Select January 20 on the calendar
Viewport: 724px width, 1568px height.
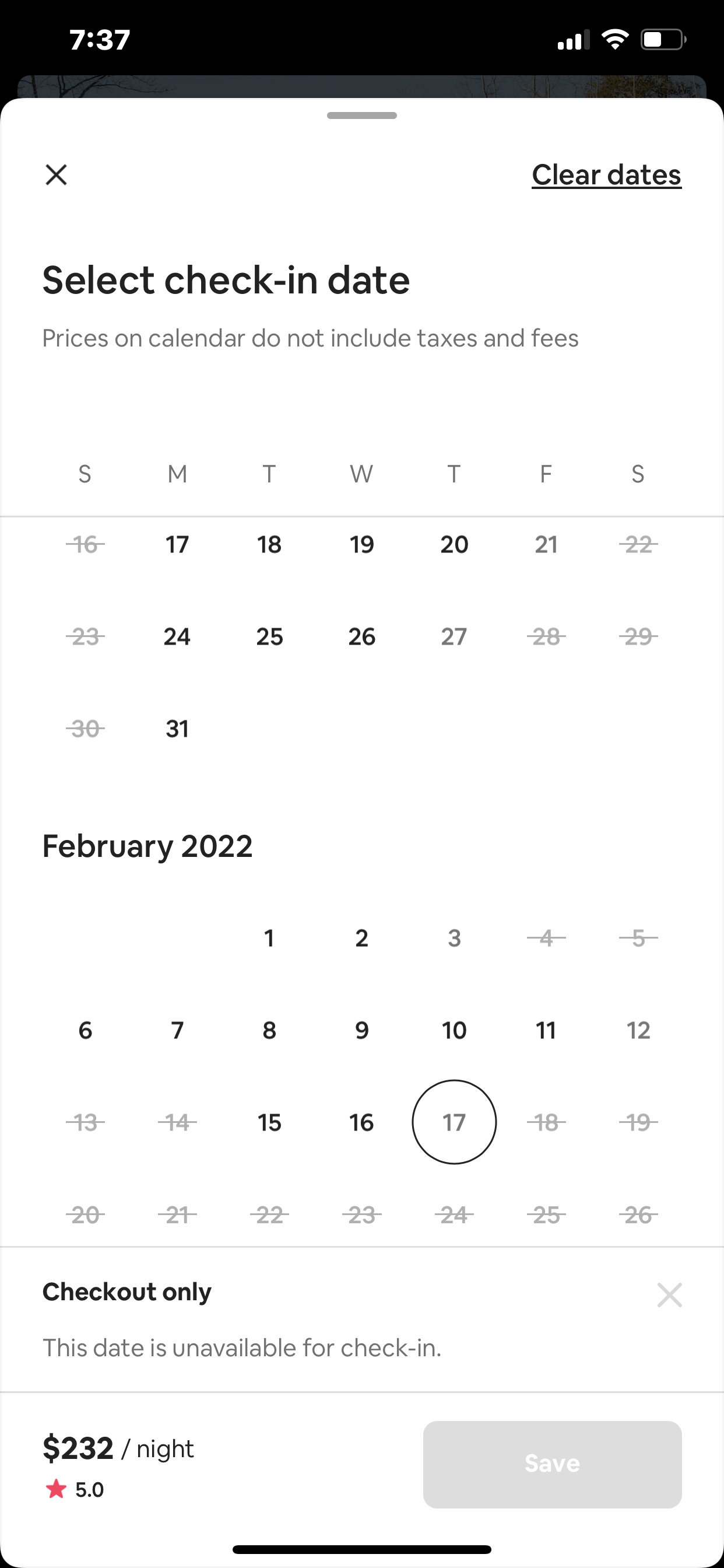454,544
